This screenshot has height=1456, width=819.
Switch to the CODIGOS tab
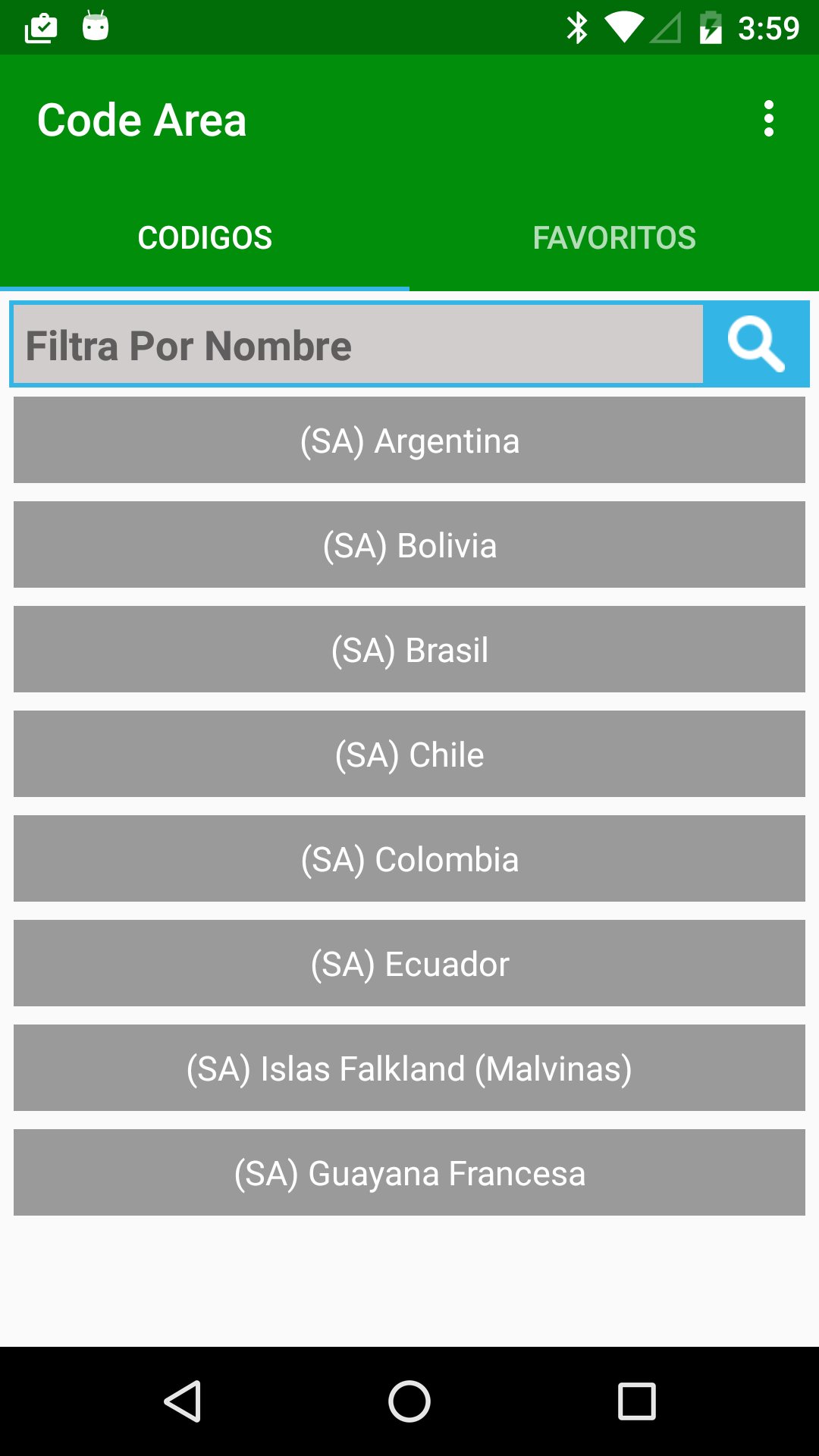(205, 237)
